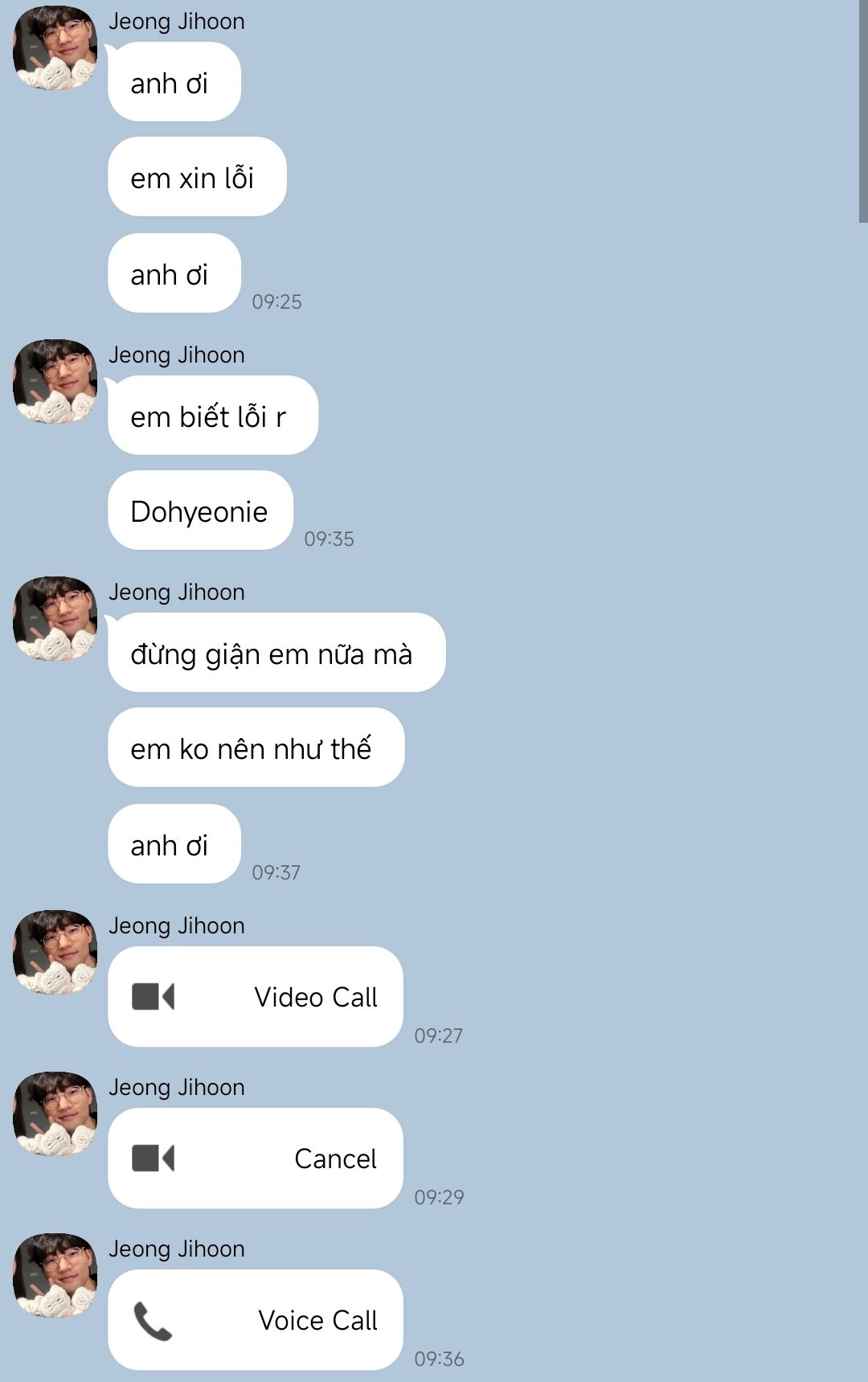868x1382 pixels.
Task: Open Jeong Jihoon's avatar beside the Voice Call message
Action: coord(55,1275)
